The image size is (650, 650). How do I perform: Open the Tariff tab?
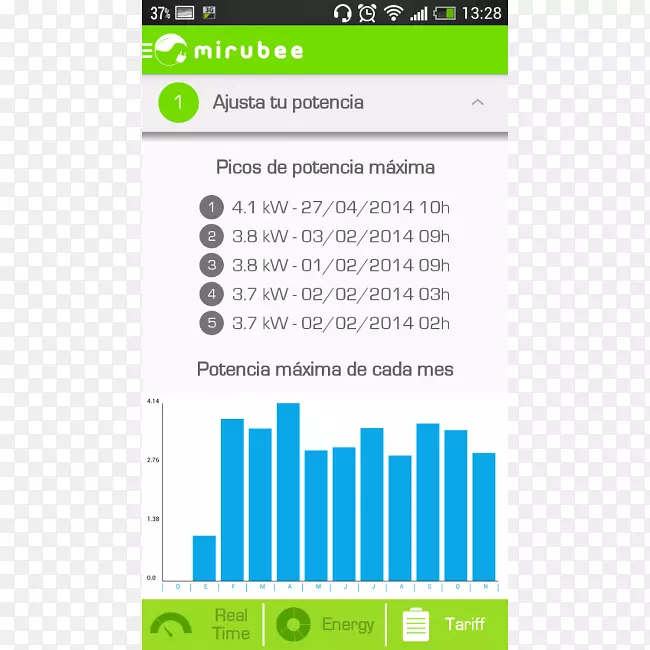coord(445,624)
